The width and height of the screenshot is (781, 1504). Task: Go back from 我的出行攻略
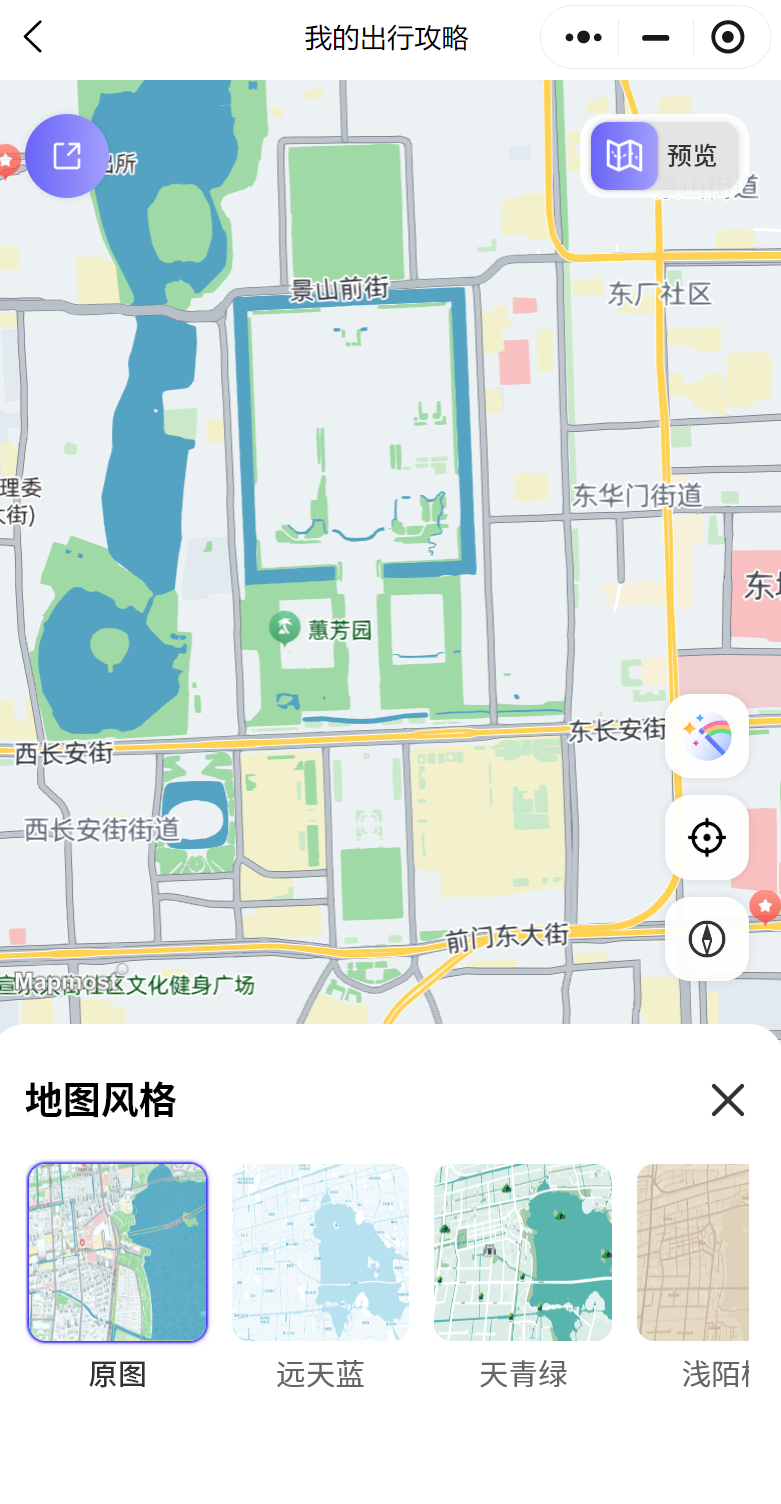pos(33,38)
